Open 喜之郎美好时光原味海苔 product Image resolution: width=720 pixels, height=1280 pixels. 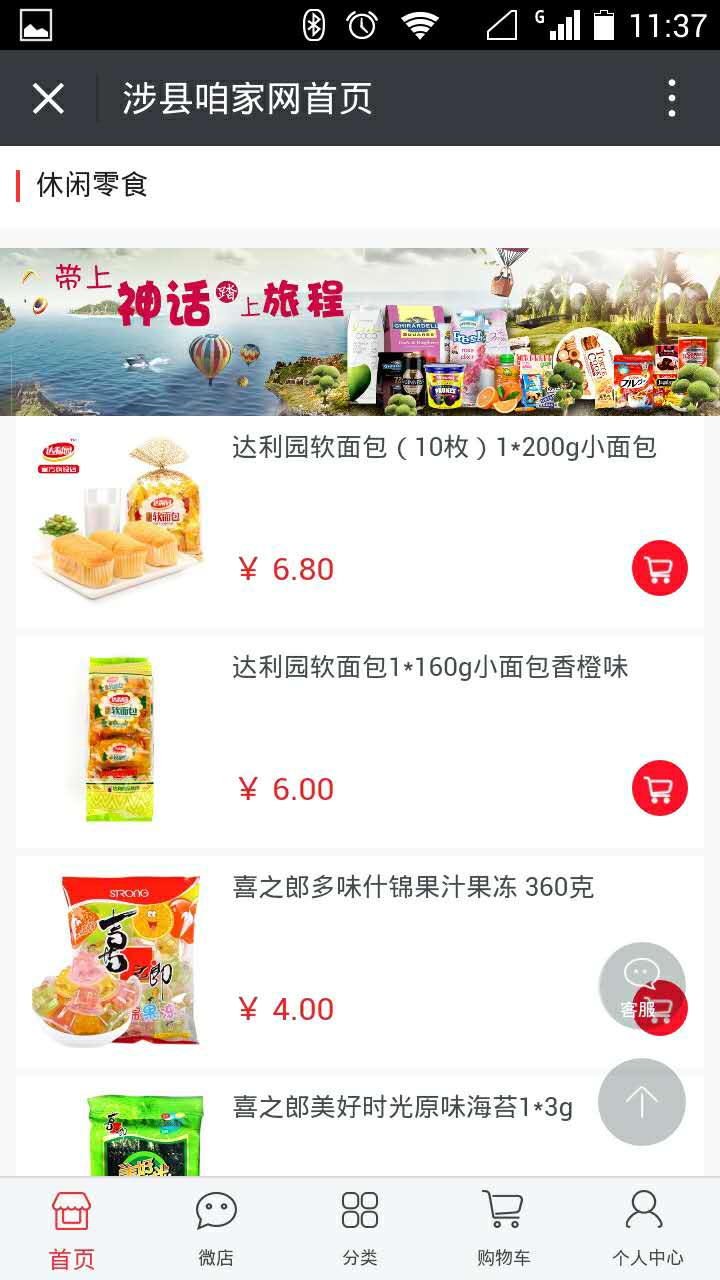coord(402,1108)
